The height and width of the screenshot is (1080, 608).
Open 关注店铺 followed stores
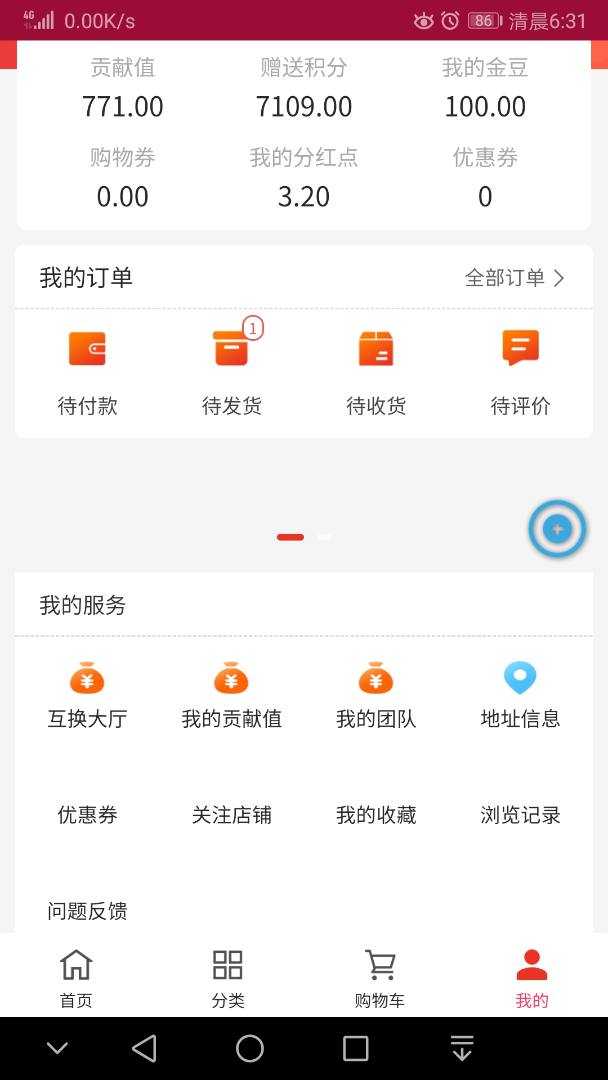point(232,814)
